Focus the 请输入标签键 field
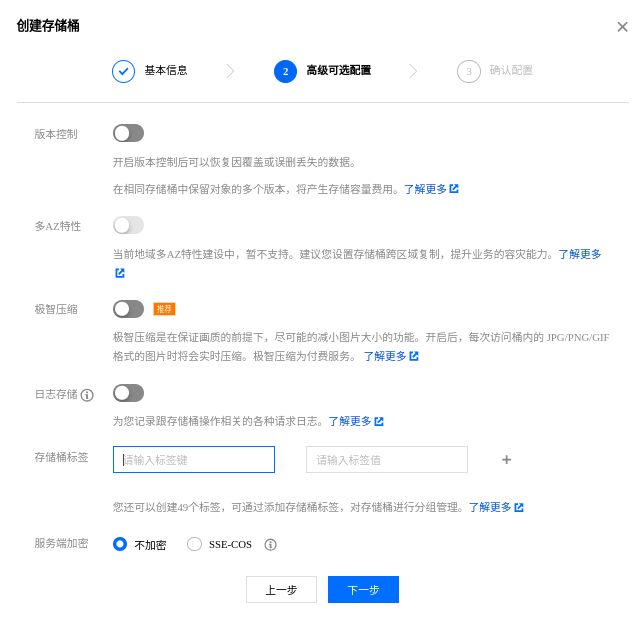 (x=194, y=460)
